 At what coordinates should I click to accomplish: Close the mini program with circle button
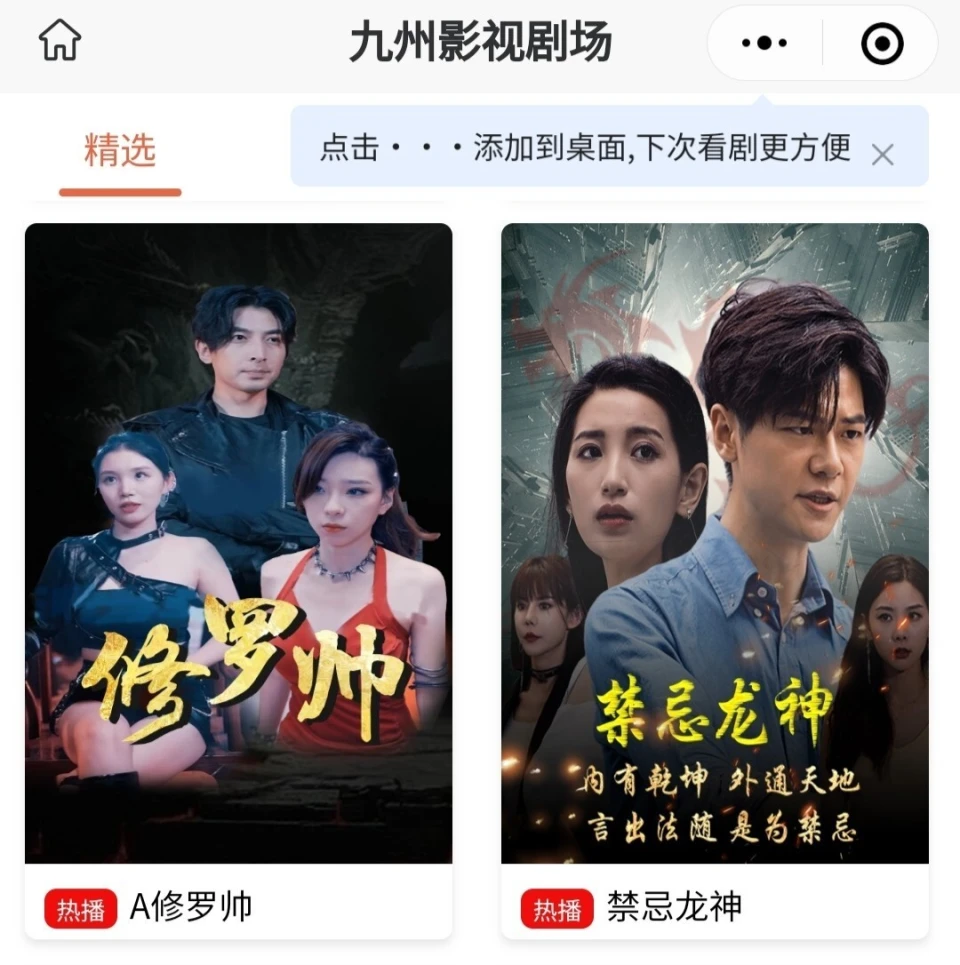click(881, 43)
